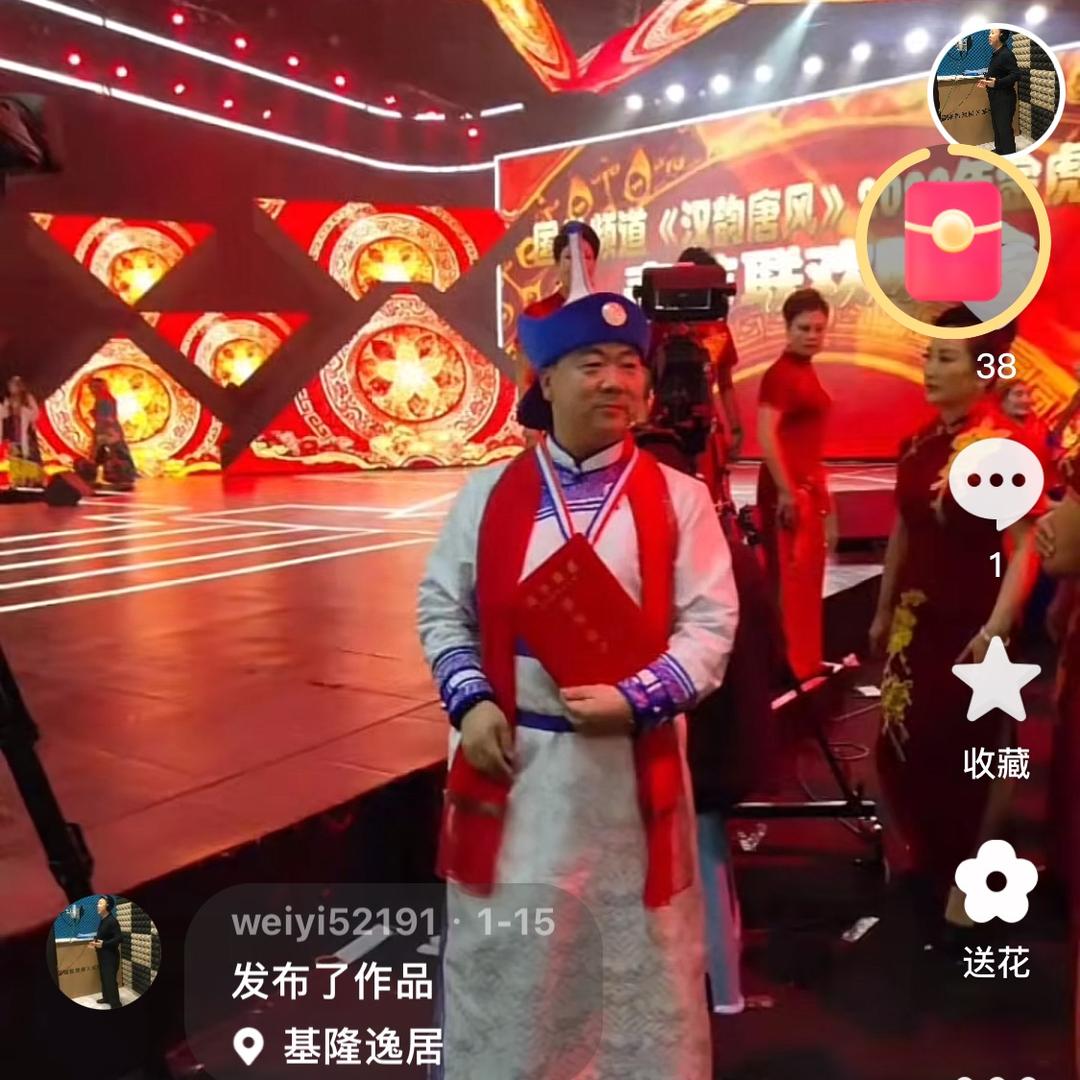Claim the red envelope reward
The image size is (1080, 1080).
(952, 242)
